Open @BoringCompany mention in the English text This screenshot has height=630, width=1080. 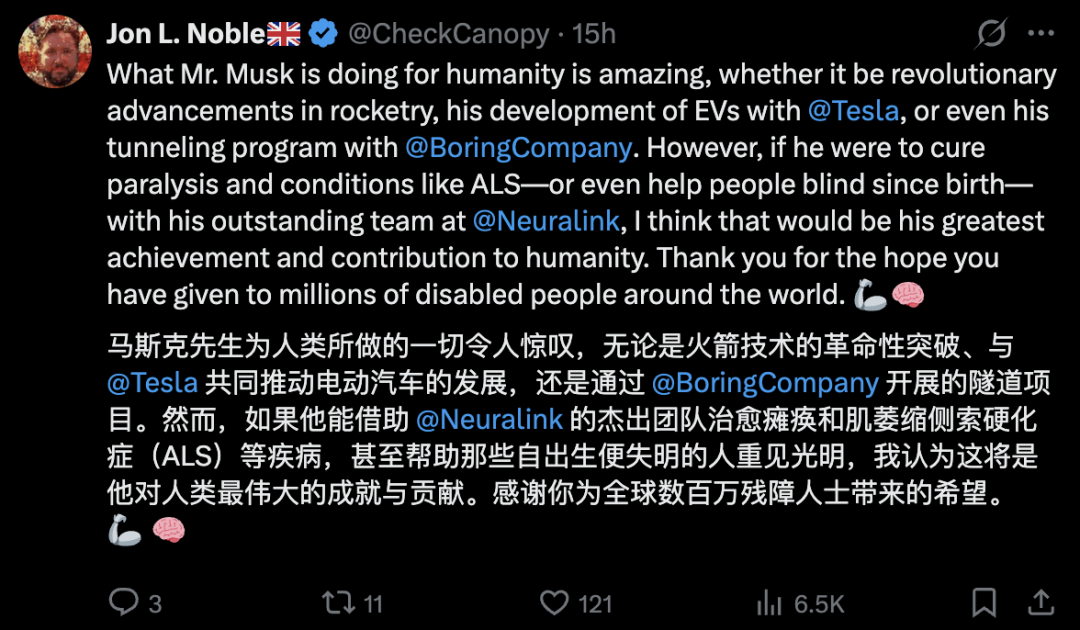click(x=519, y=147)
